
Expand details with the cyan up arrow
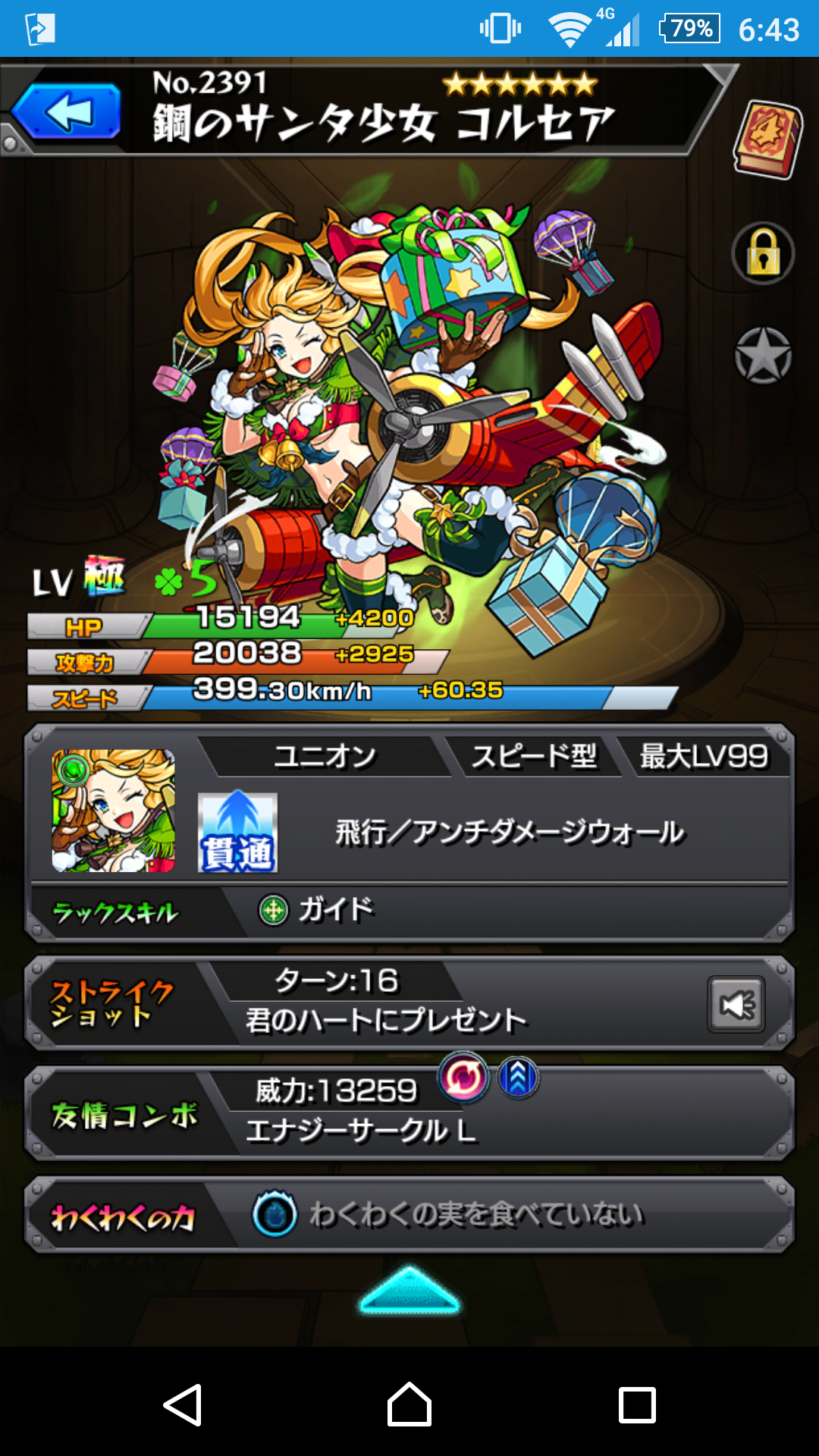point(409,1289)
